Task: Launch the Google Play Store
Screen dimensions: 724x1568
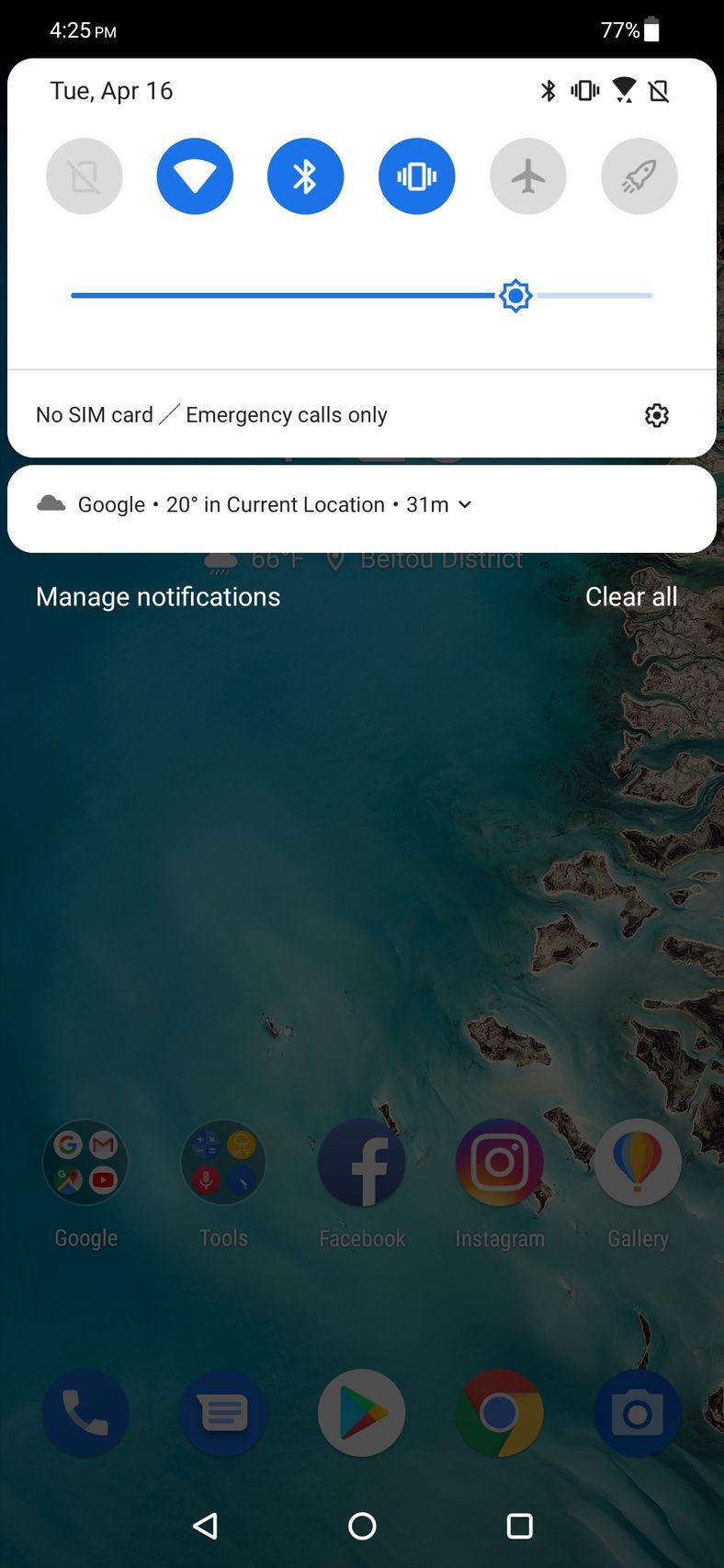Action: click(x=361, y=1413)
